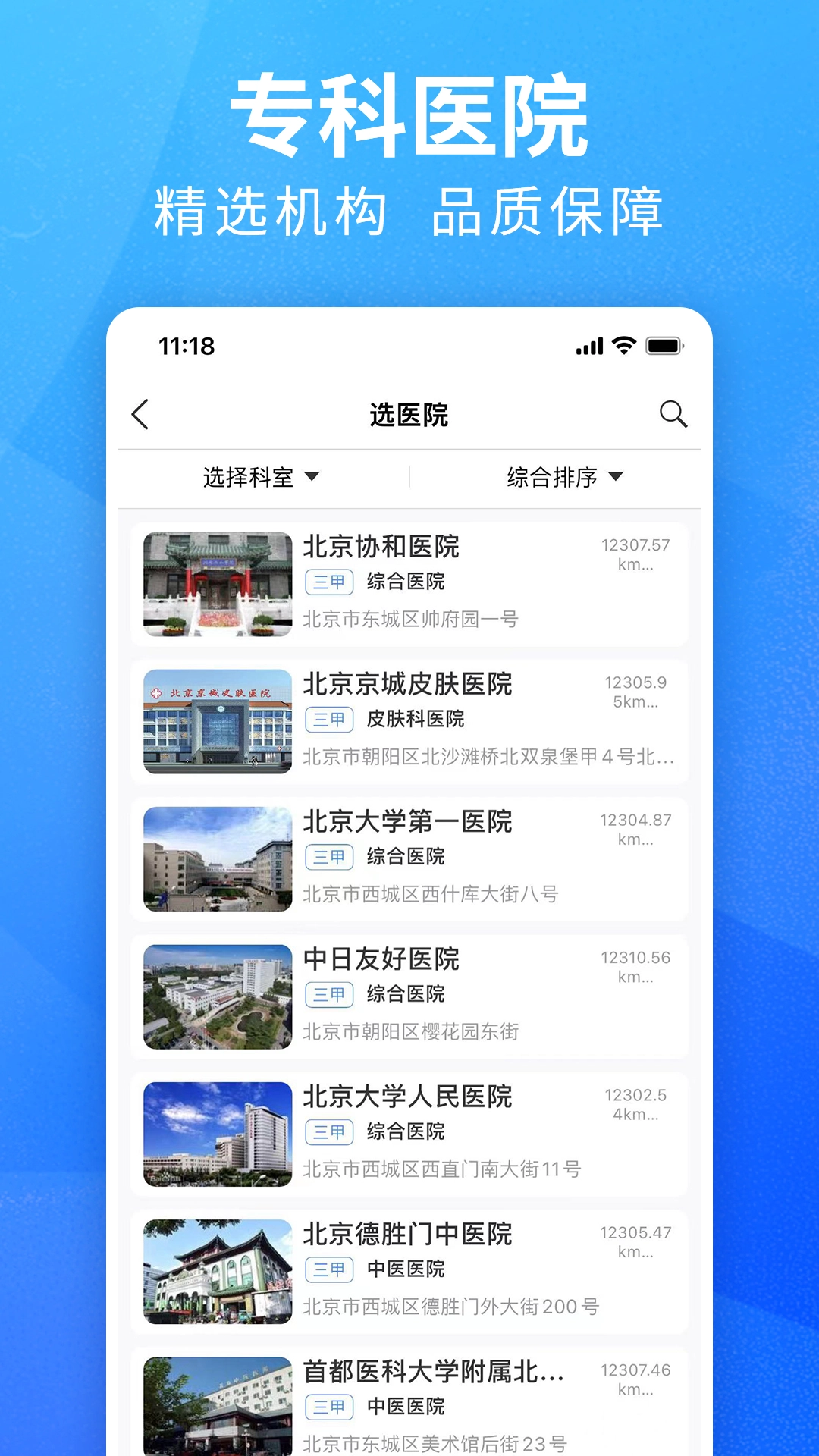View the 北京大学人民医院 photo thumbnail
The width and height of the screenshot is (819, 1456).
pyautogui.click(x=216, y=1134)
